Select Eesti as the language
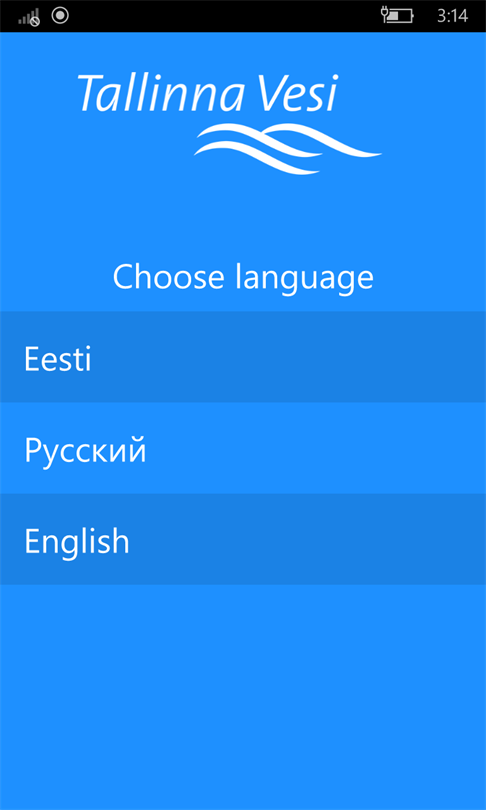 pyautogui.click(x=243, y=357)
